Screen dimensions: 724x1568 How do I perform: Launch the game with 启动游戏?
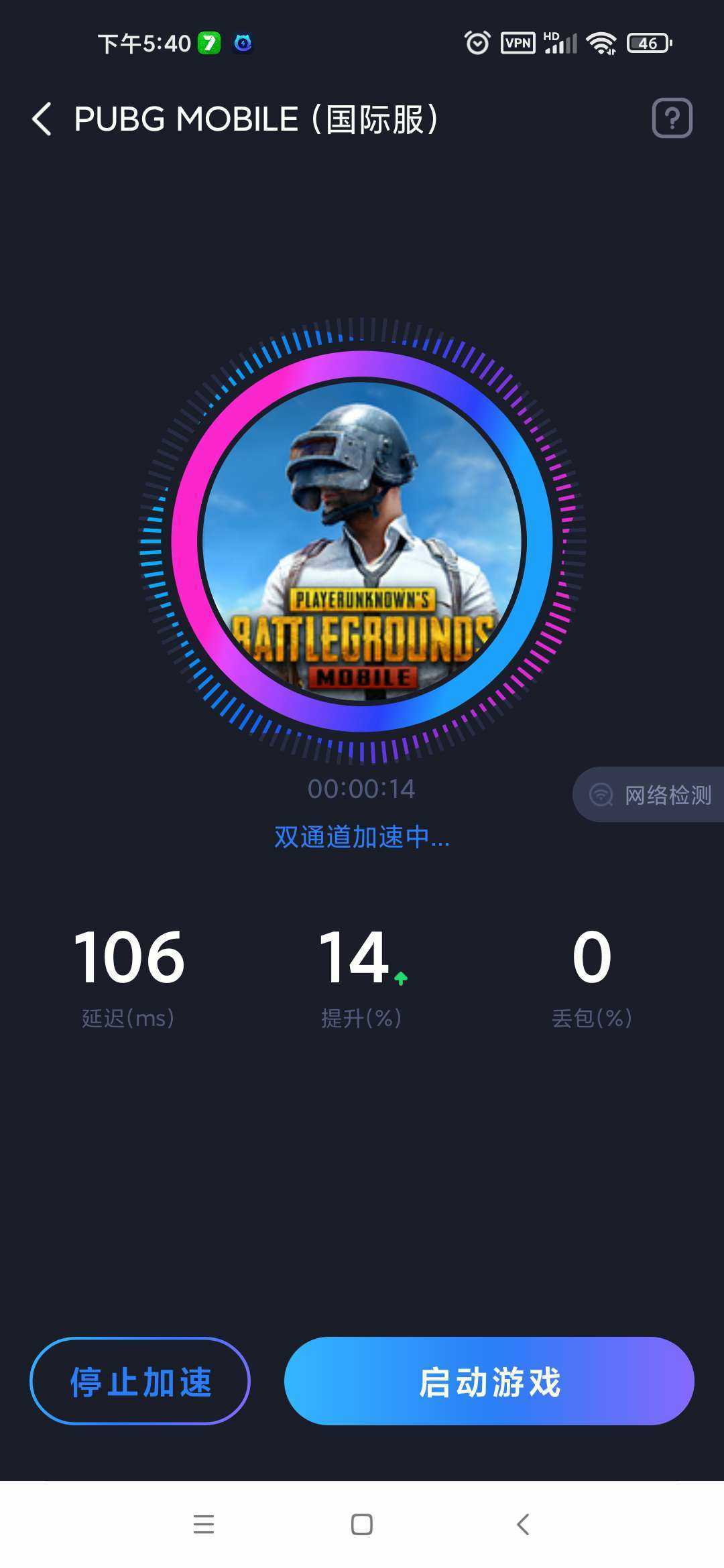click(x=489, y=1381)
